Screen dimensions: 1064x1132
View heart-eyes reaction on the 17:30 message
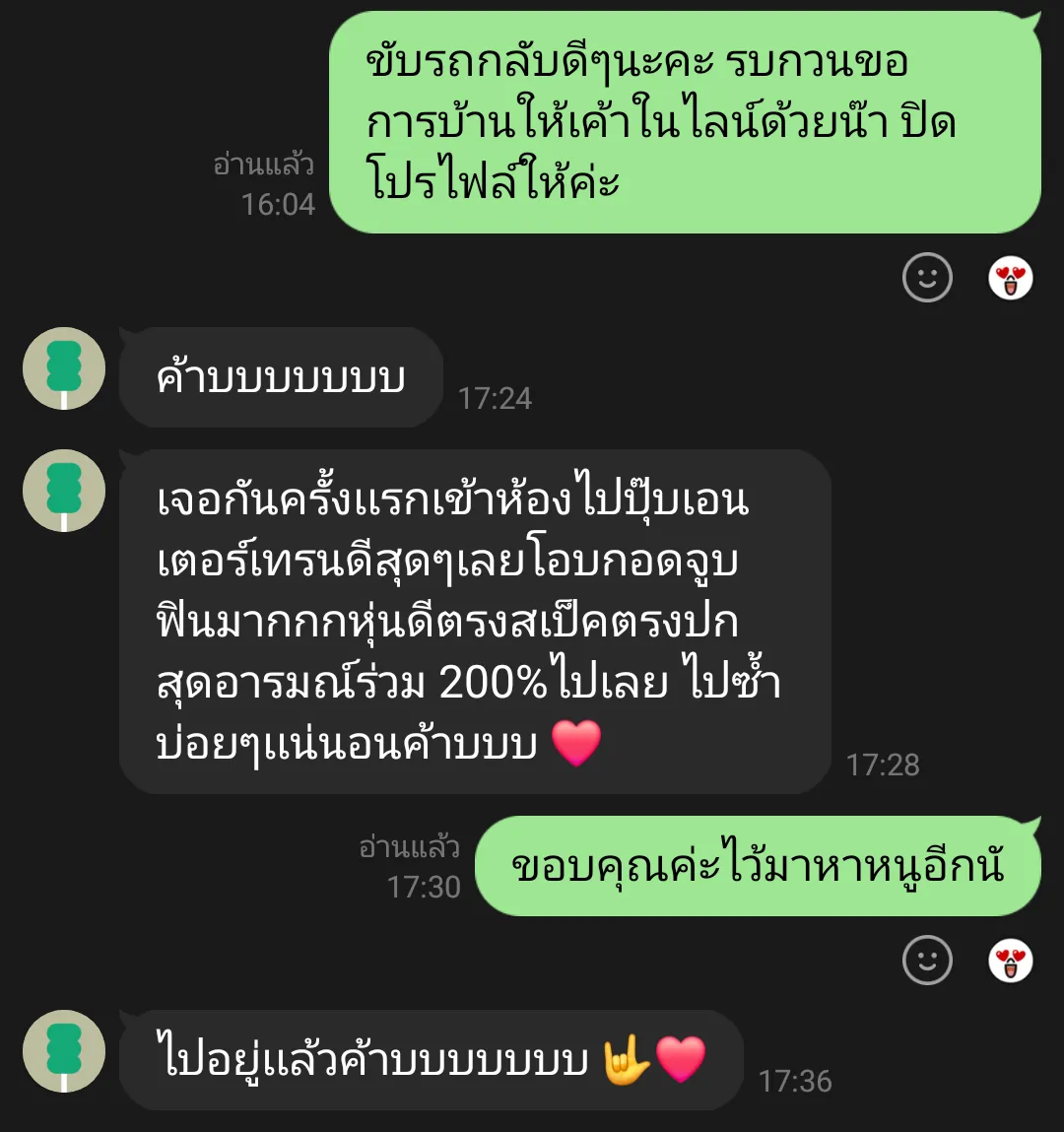1010,960
